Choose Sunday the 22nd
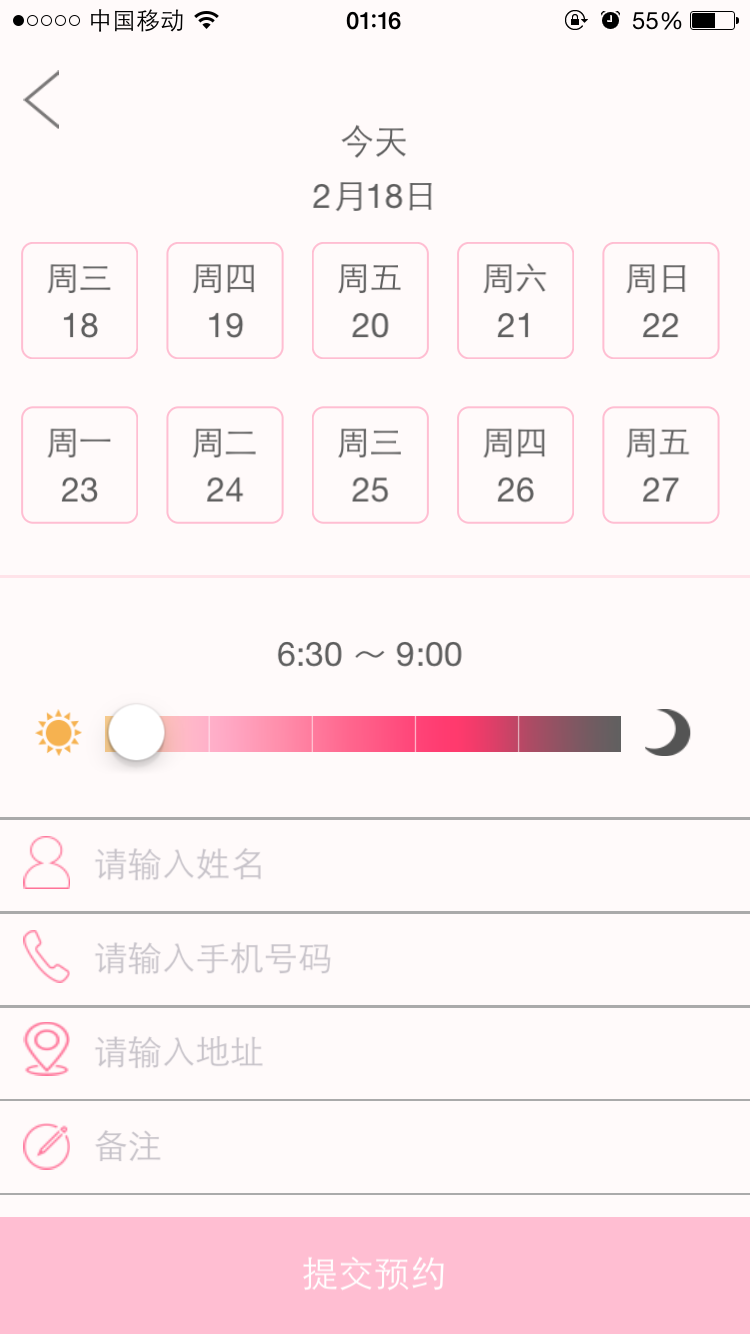Image resolution: width=750 pixels, height=1334 pixels. 660,301
